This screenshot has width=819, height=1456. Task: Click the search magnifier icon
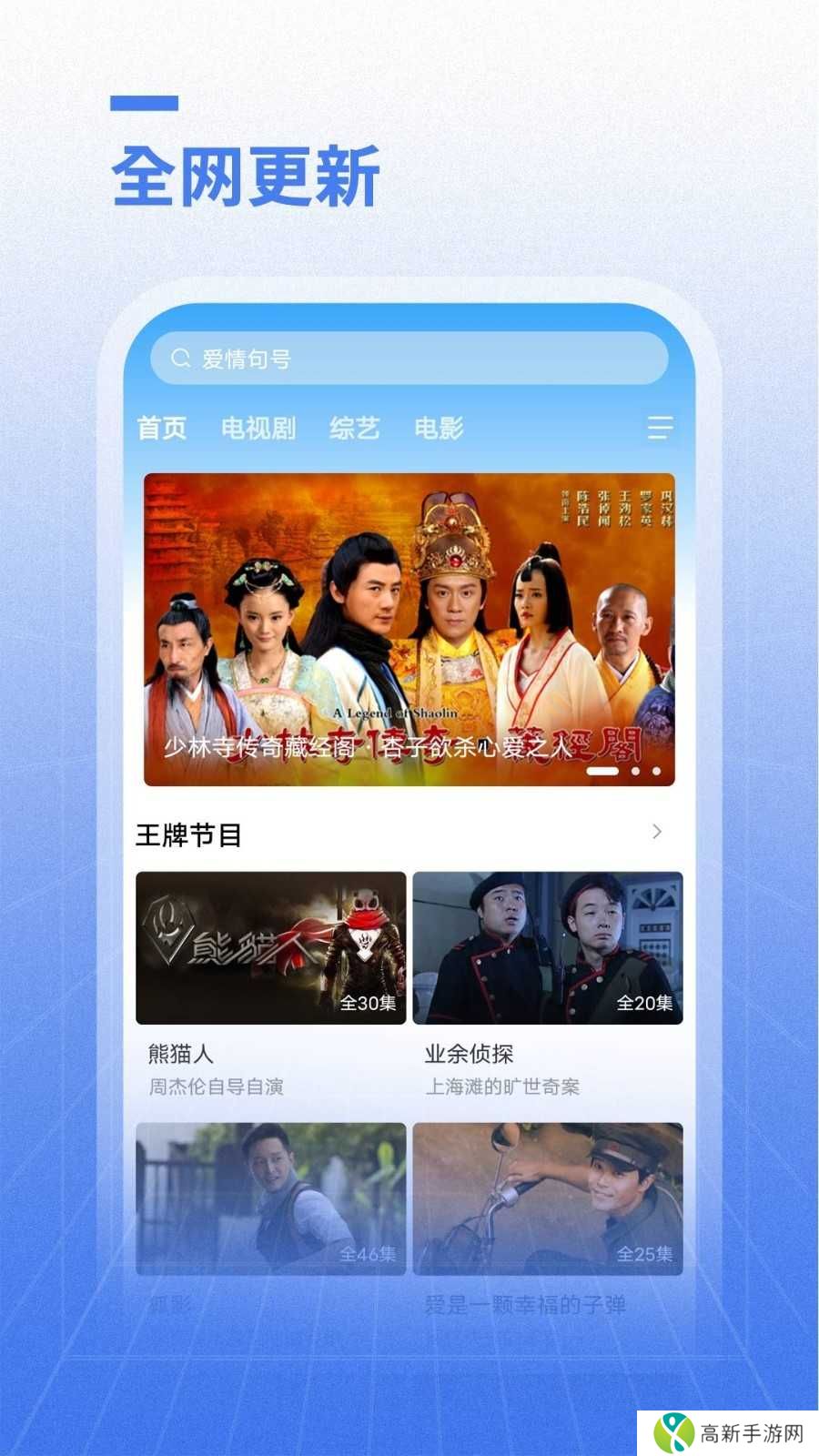point(180,358)
